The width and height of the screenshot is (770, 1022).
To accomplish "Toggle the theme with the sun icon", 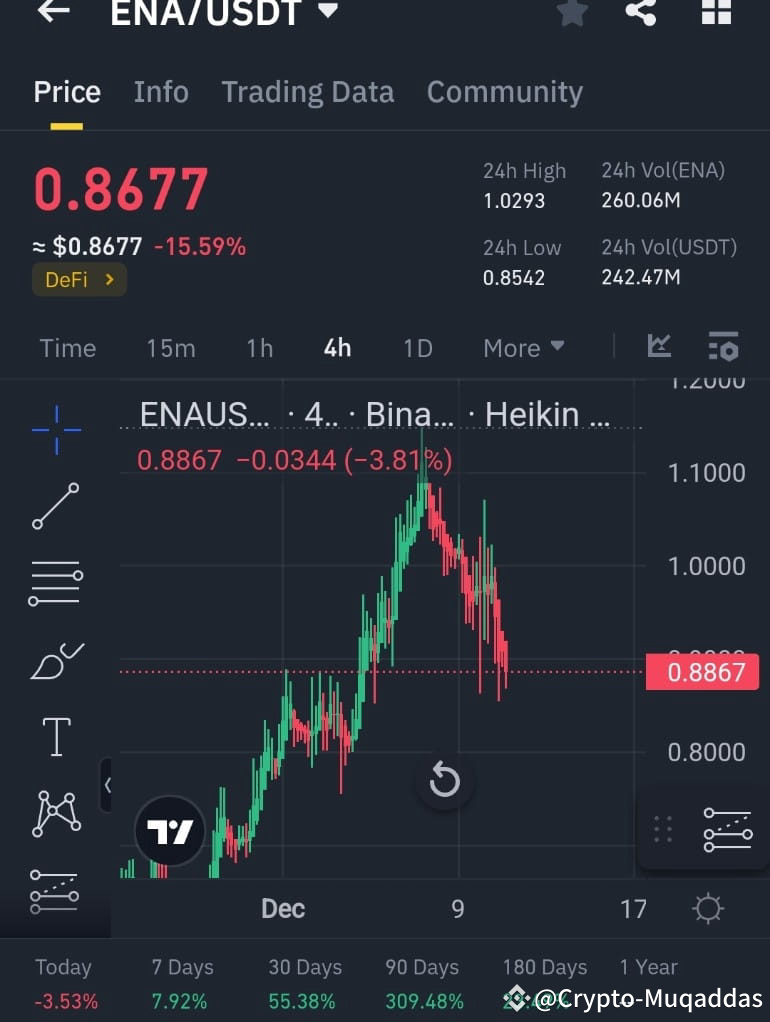I will point(709,909).
